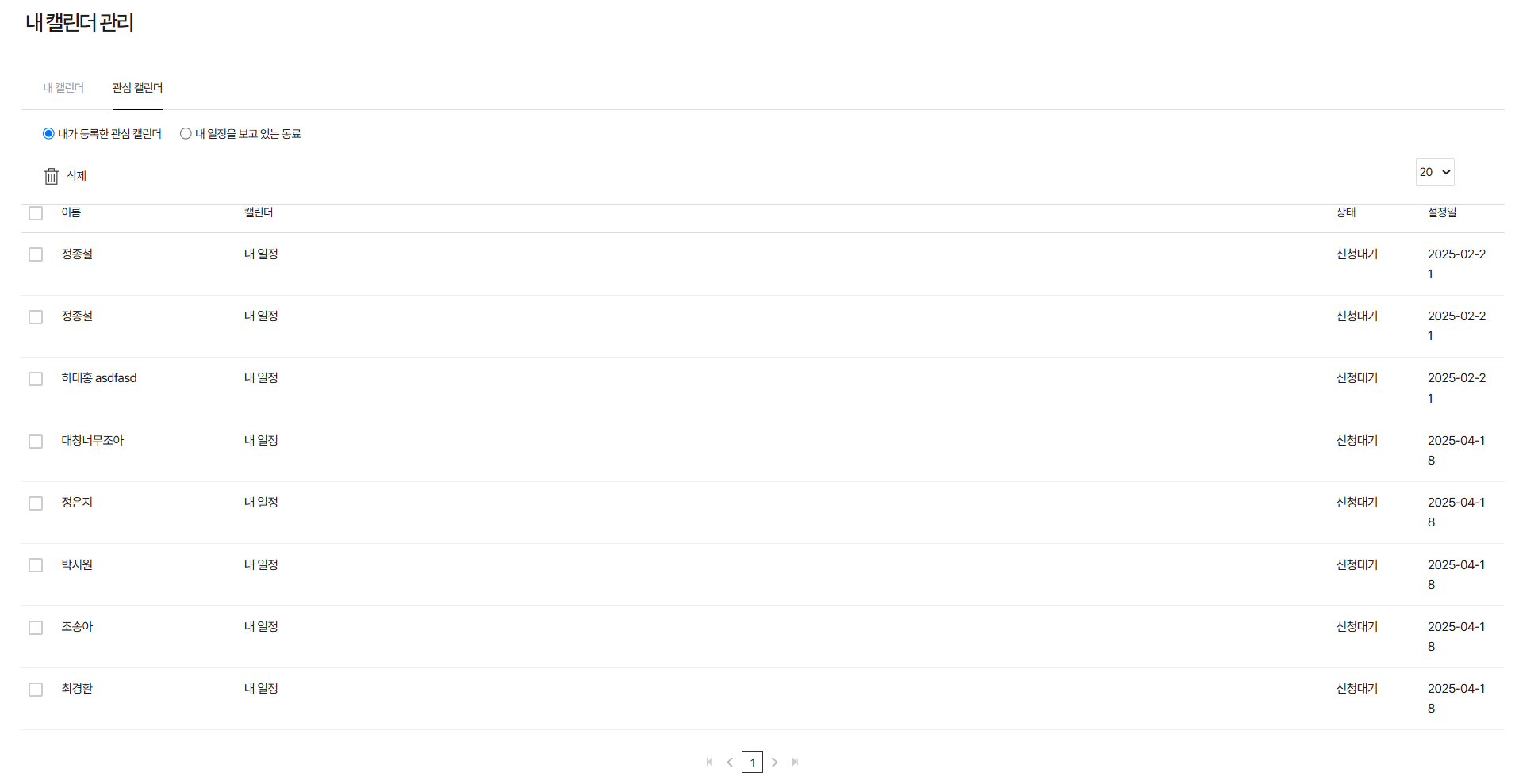Screen dimensions: 1515x784
Task: Switch to the 내 캘린더 tab
Action: 63,88
